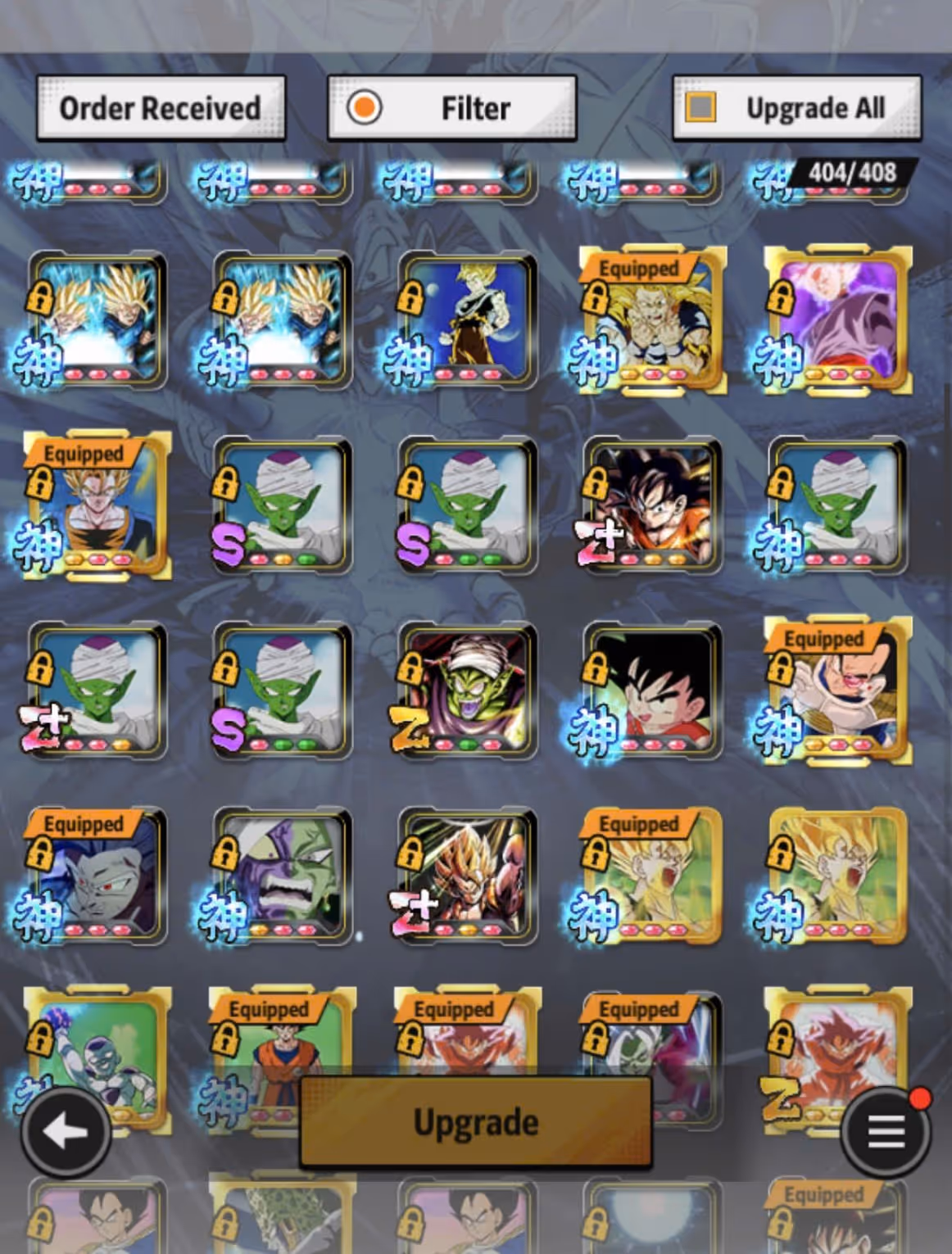Select the equipped Vegito equipment tile
The width and height of the screenshot is (952, 1254).
pos(97,505)
